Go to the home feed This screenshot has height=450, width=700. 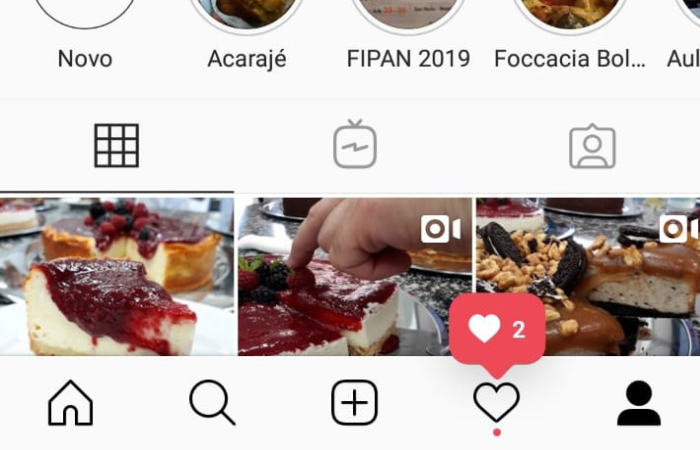[x=70, y=403]
